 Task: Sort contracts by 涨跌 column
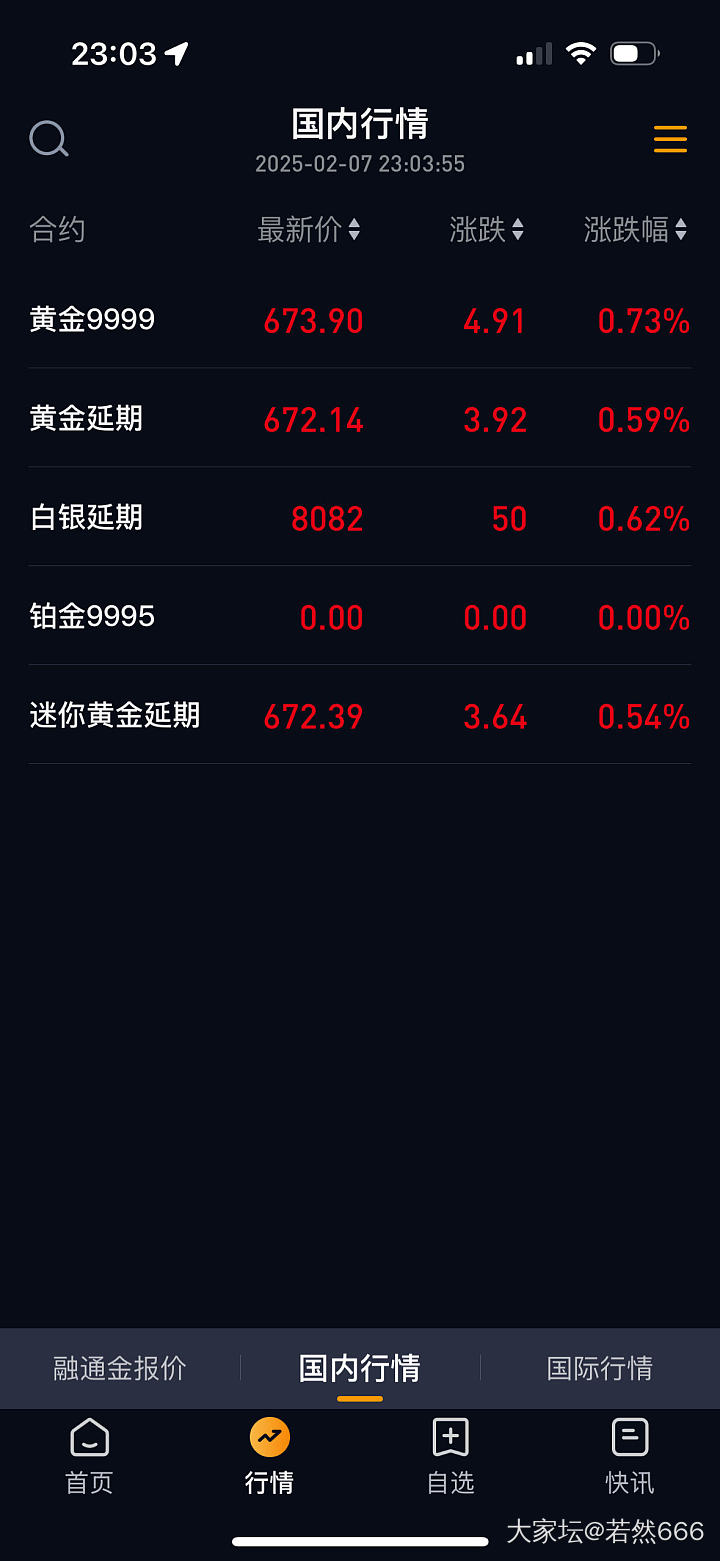(x=486, y=230)
